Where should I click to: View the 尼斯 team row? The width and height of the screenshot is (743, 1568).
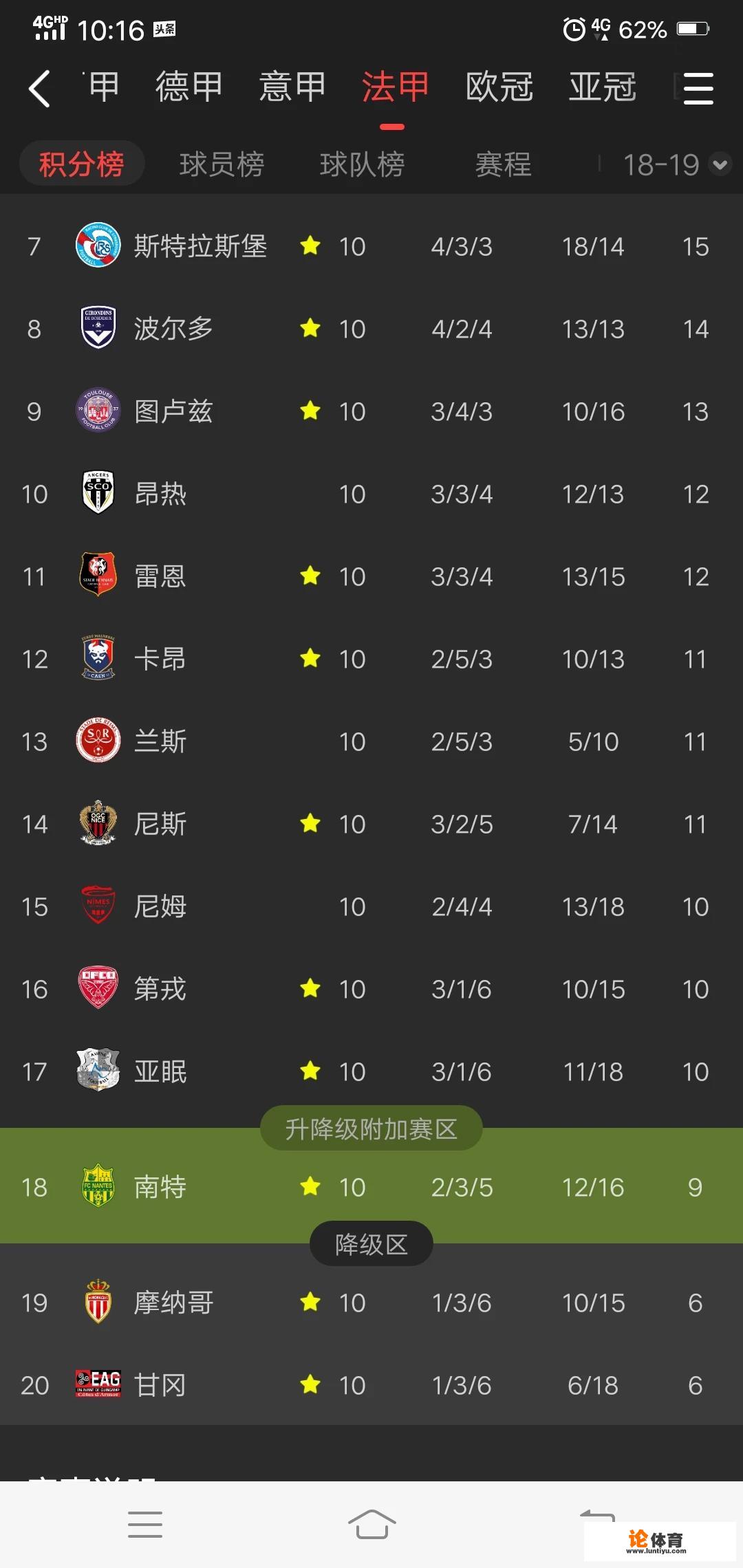point(160,824)
